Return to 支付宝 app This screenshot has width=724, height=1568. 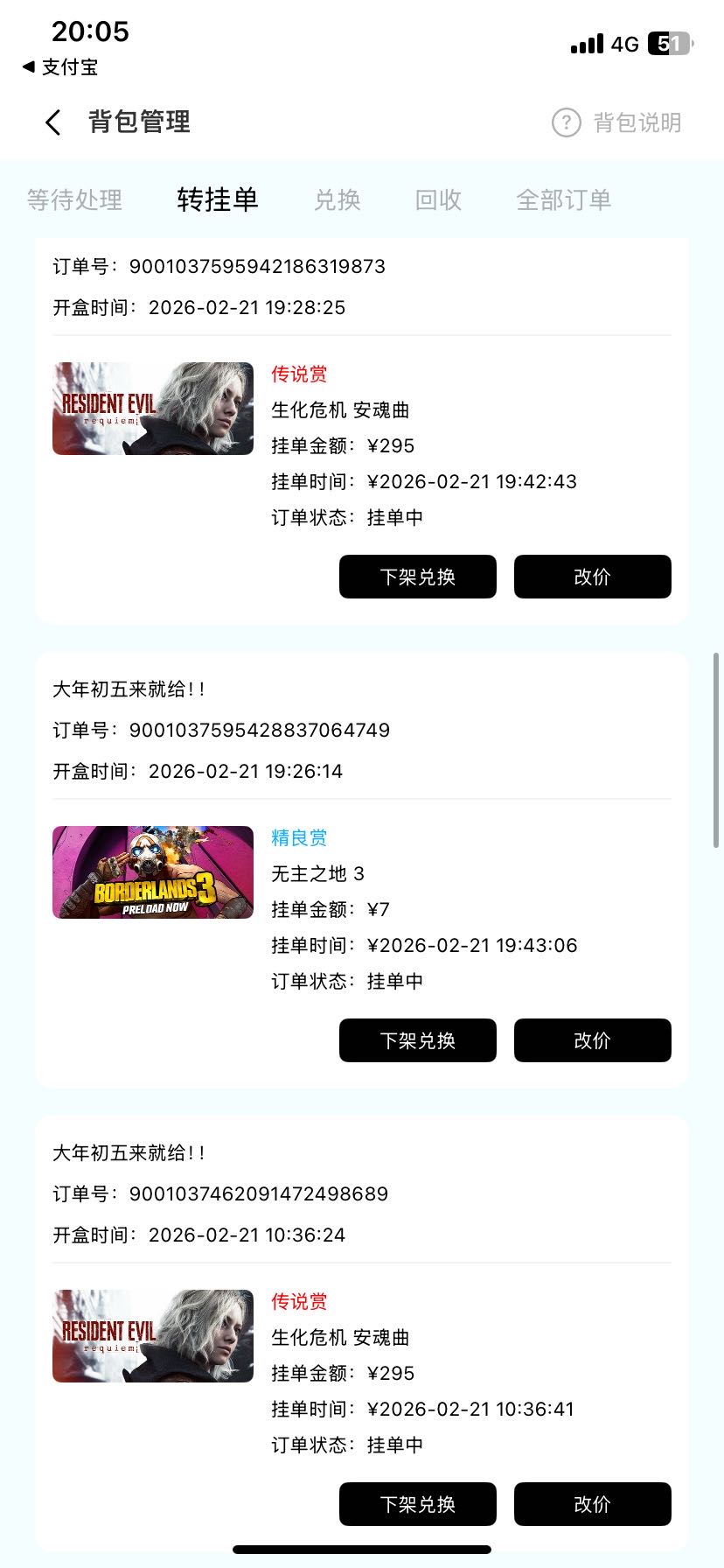point(59,67)
